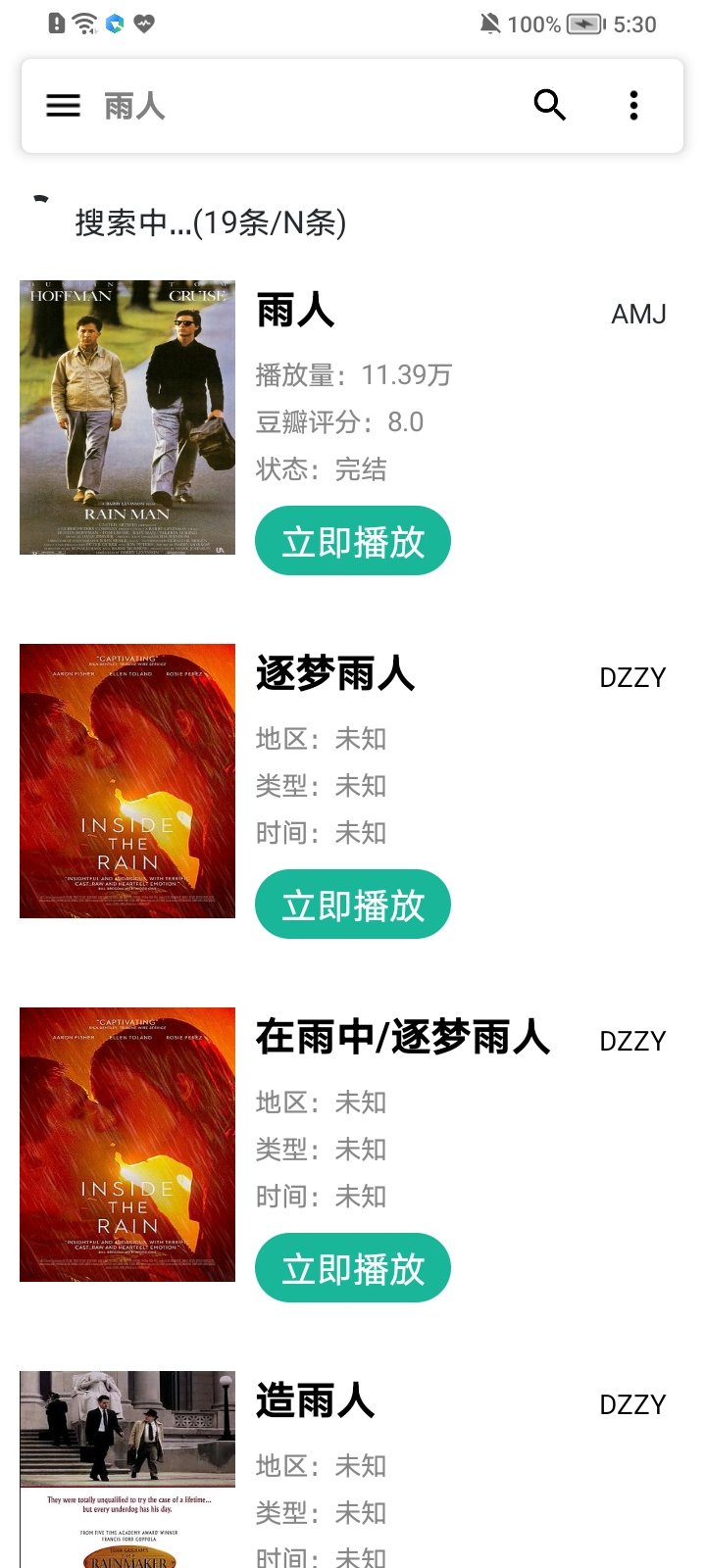Play 雨人 with the 立即播放 button
Image resolution: width=706 pixels, height=1568 pixels.
click(352, 540)
